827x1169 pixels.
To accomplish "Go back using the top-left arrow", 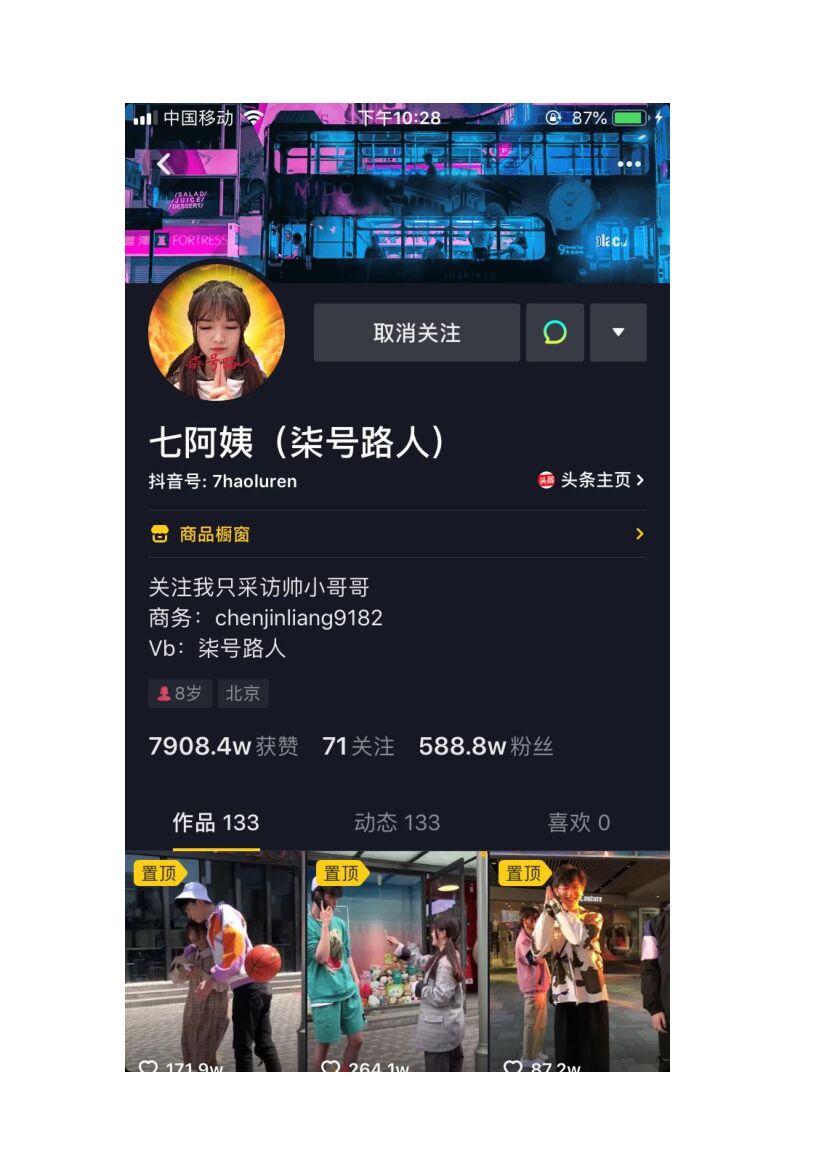I will click(164, 164).
